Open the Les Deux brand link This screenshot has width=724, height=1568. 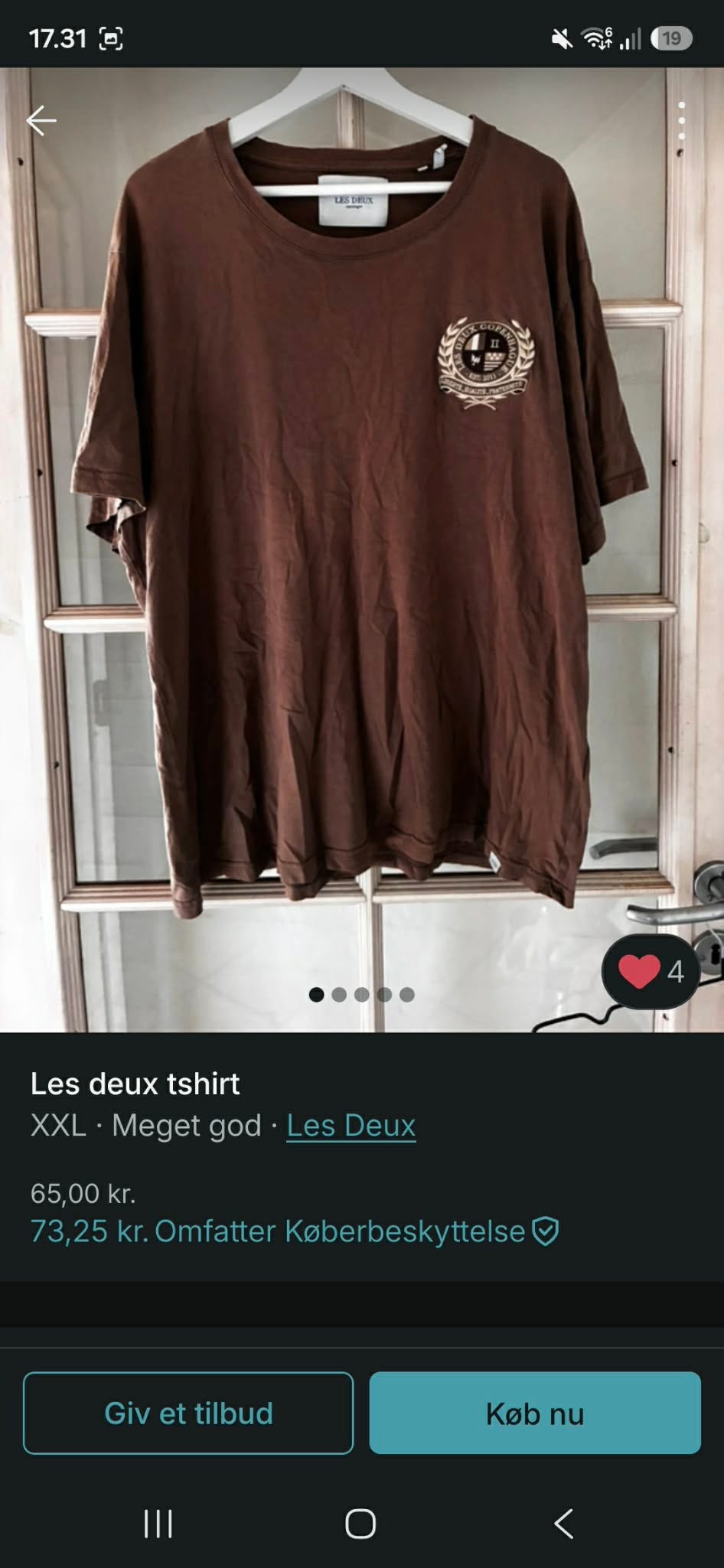point(351,1126)
